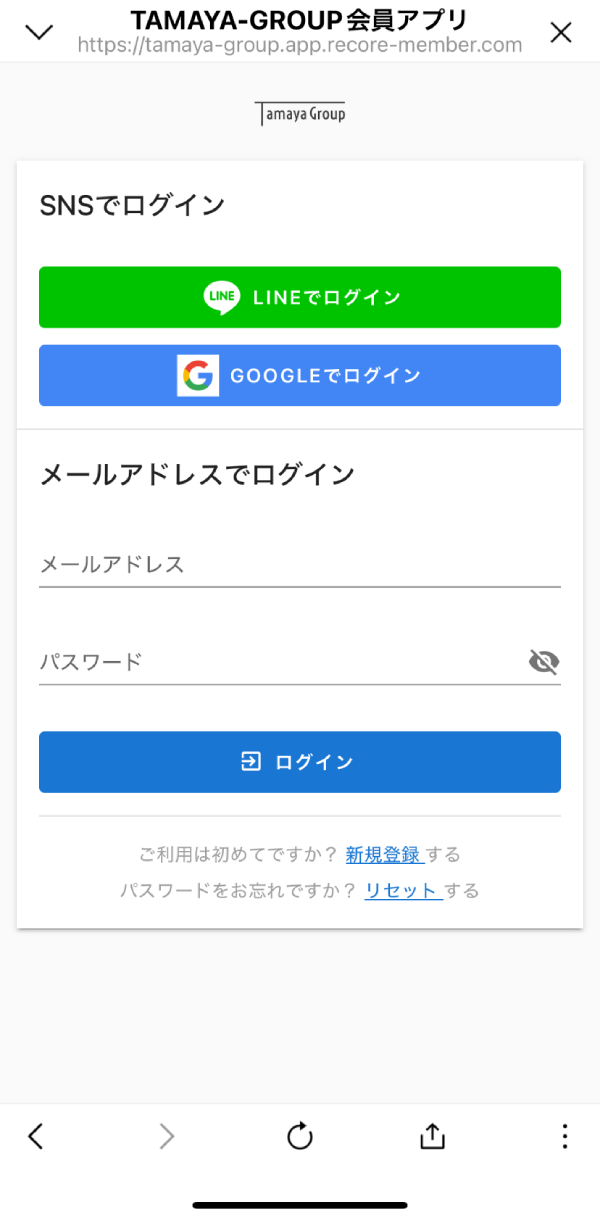Tap the blue ログイン submit button
The width and height of the screenshot is (600, 1220).
coord(300,762)
